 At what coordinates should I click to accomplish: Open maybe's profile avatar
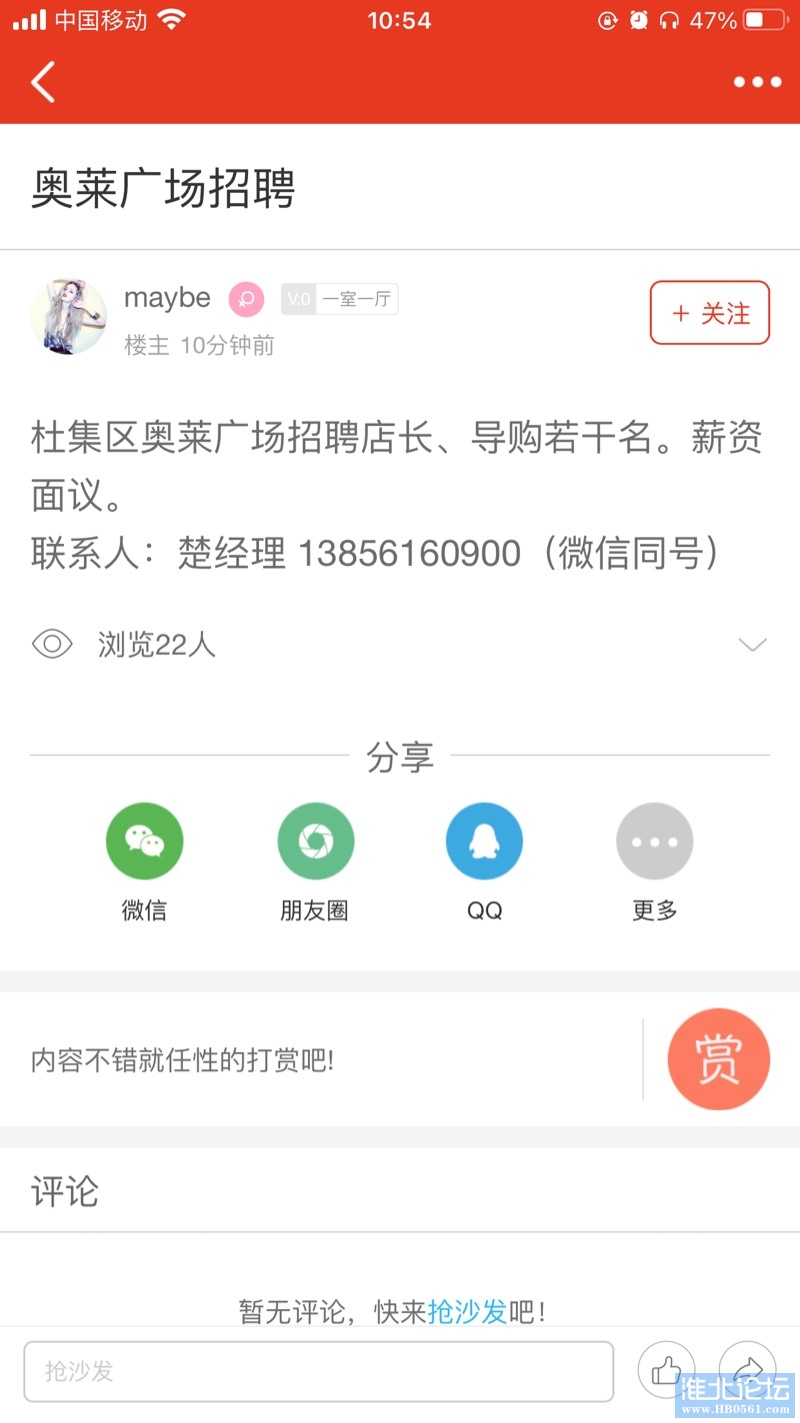click(x=68, y=317)
